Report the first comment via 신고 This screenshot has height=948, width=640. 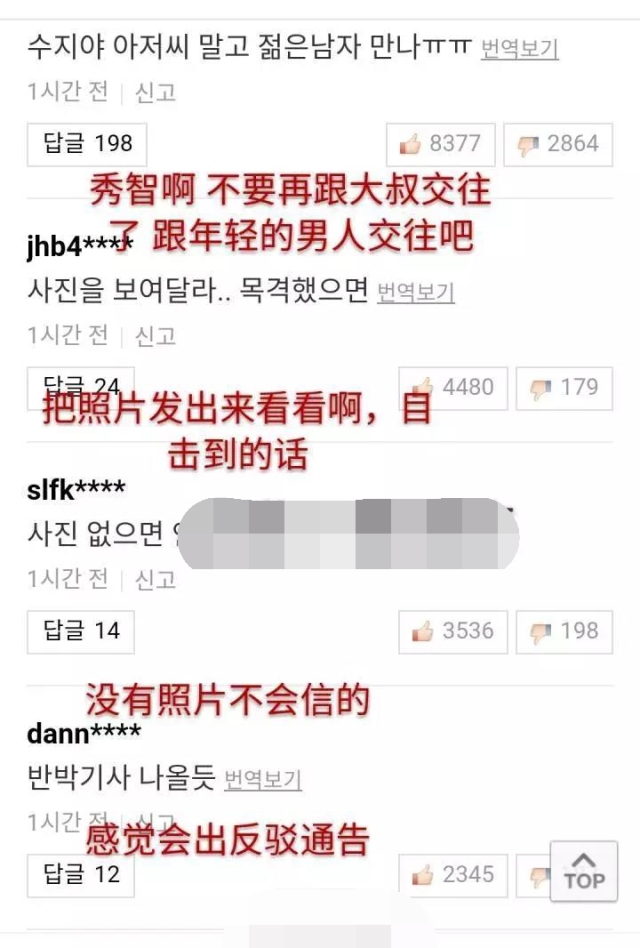click(155, 92)
